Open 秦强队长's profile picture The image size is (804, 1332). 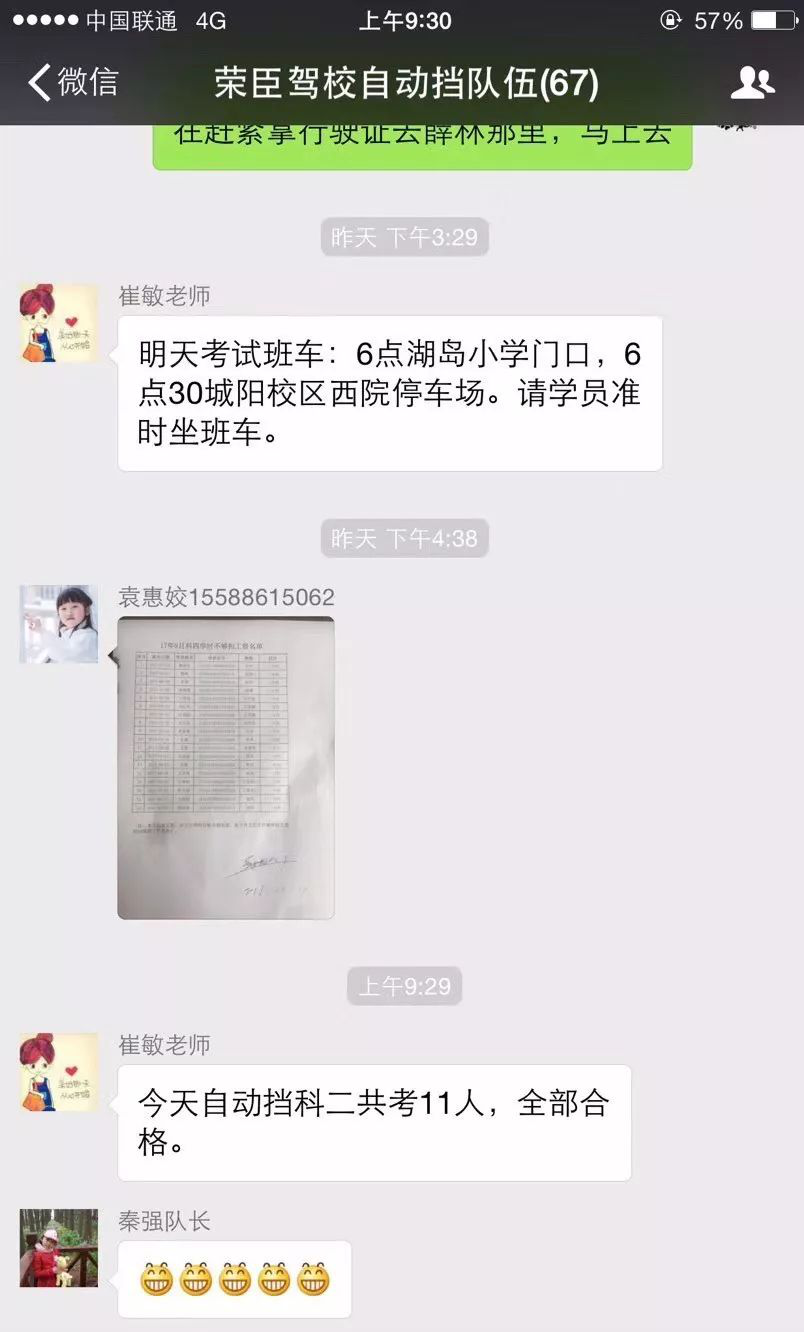click(59, 1248)
